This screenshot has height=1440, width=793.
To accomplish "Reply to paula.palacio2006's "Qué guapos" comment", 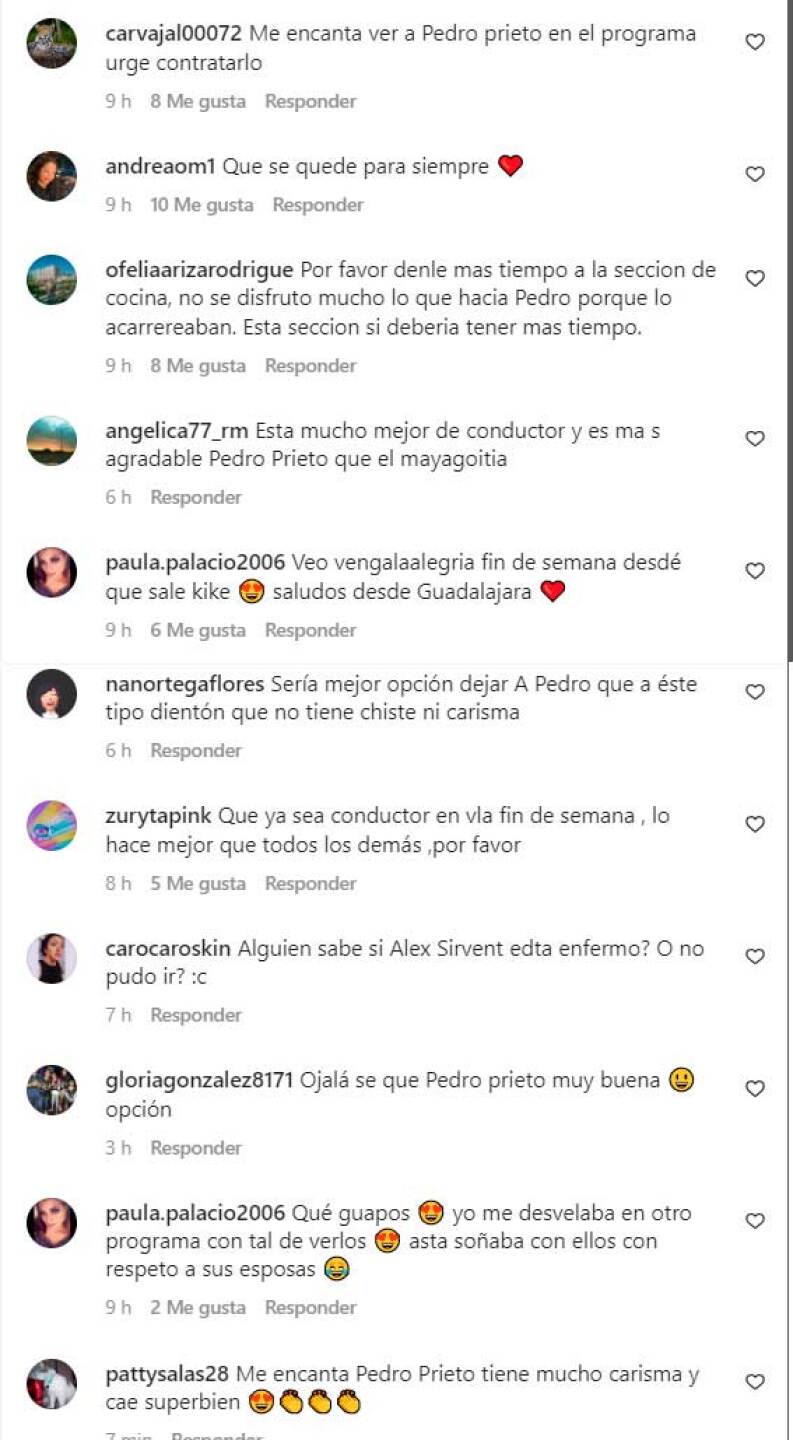I will coord(310,1307).
